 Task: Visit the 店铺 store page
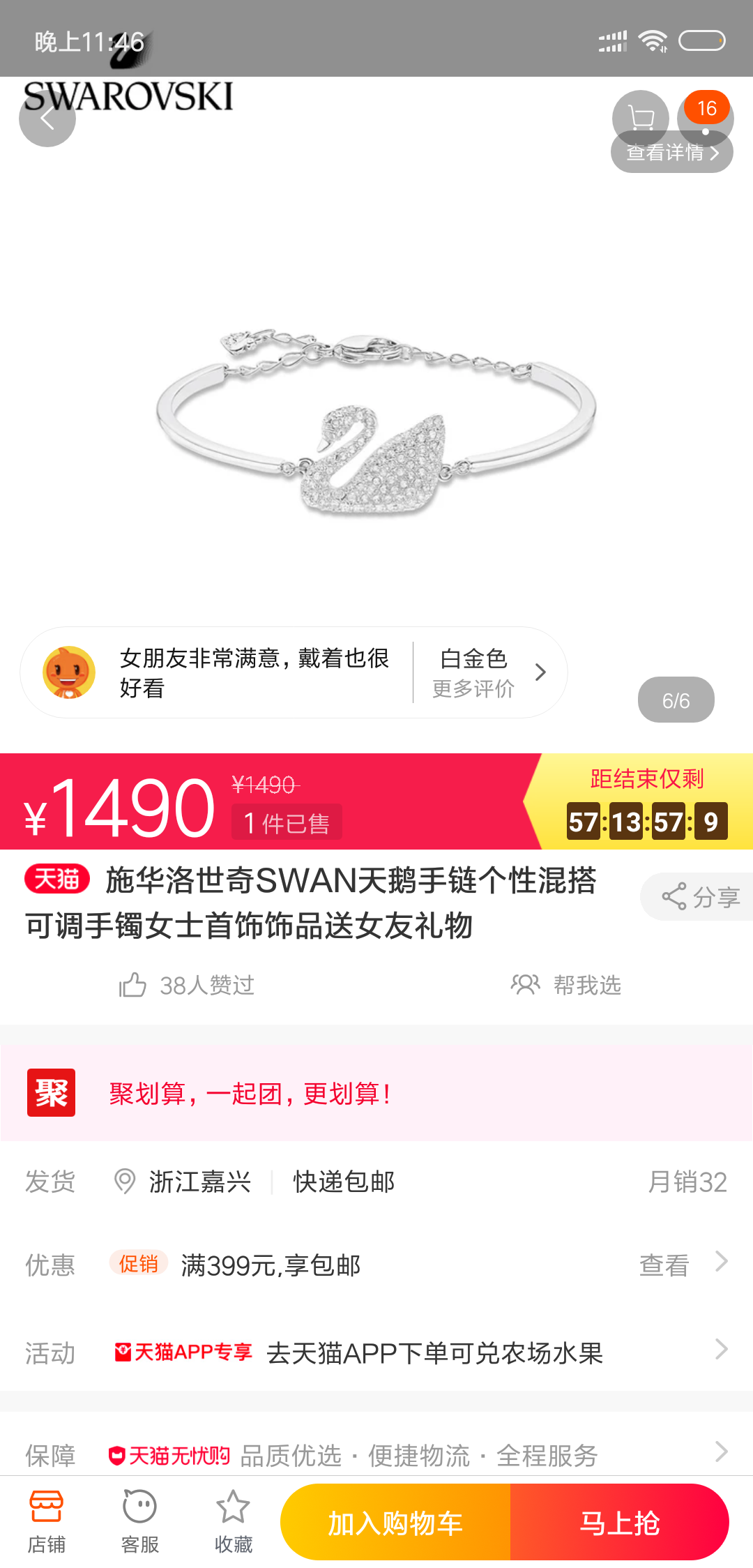[47, 1522]
